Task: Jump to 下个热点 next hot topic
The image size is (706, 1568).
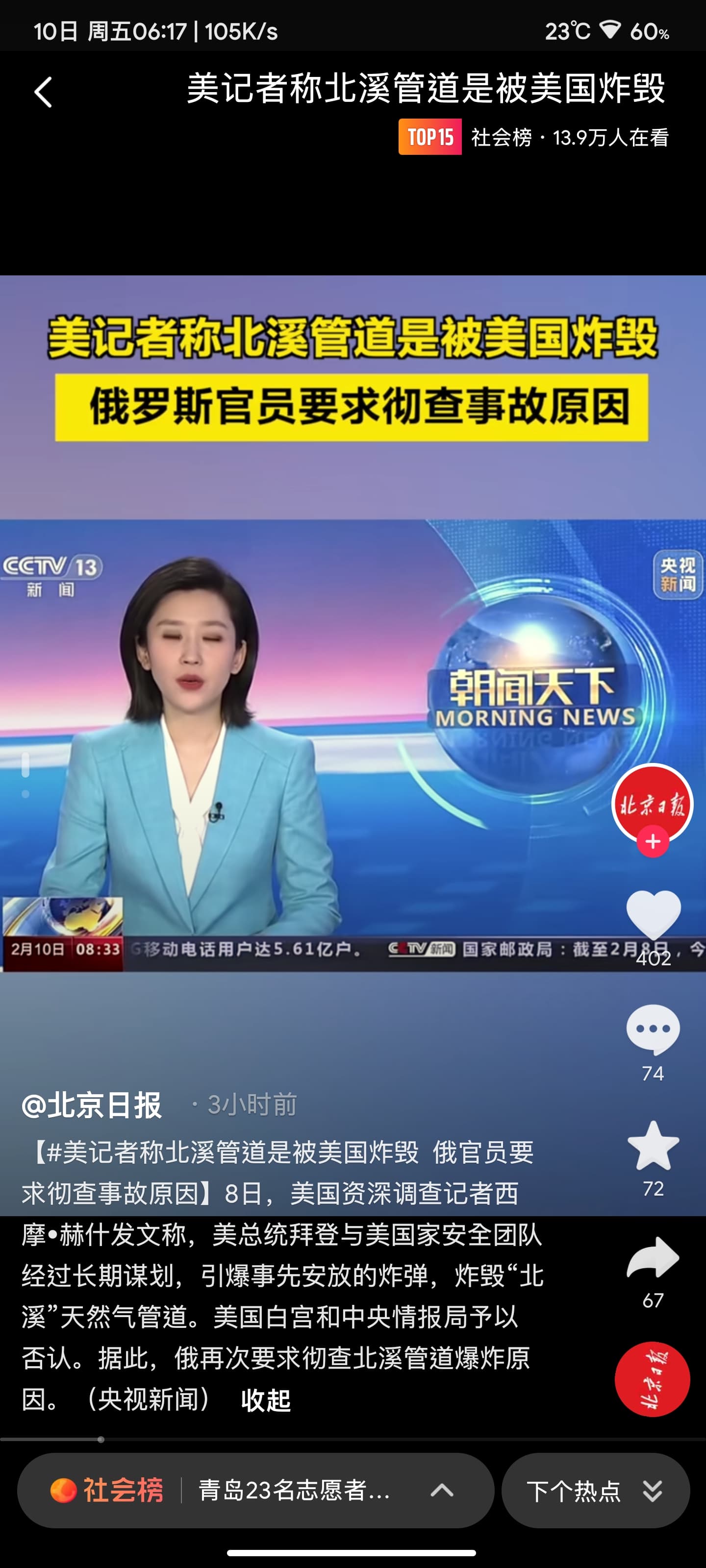Action: click(x=595, y=1490)
